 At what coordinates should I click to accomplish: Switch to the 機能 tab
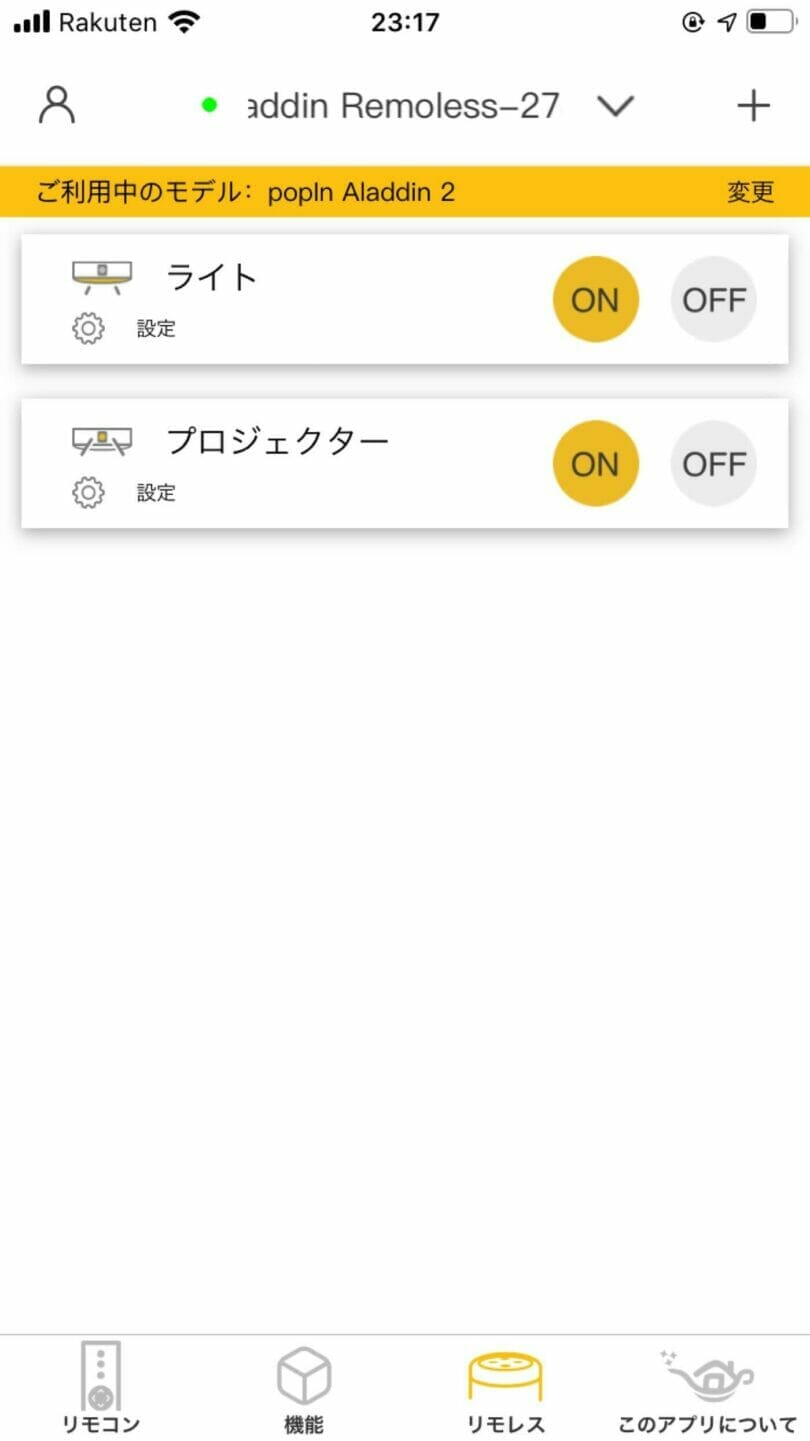point(303,1388)
